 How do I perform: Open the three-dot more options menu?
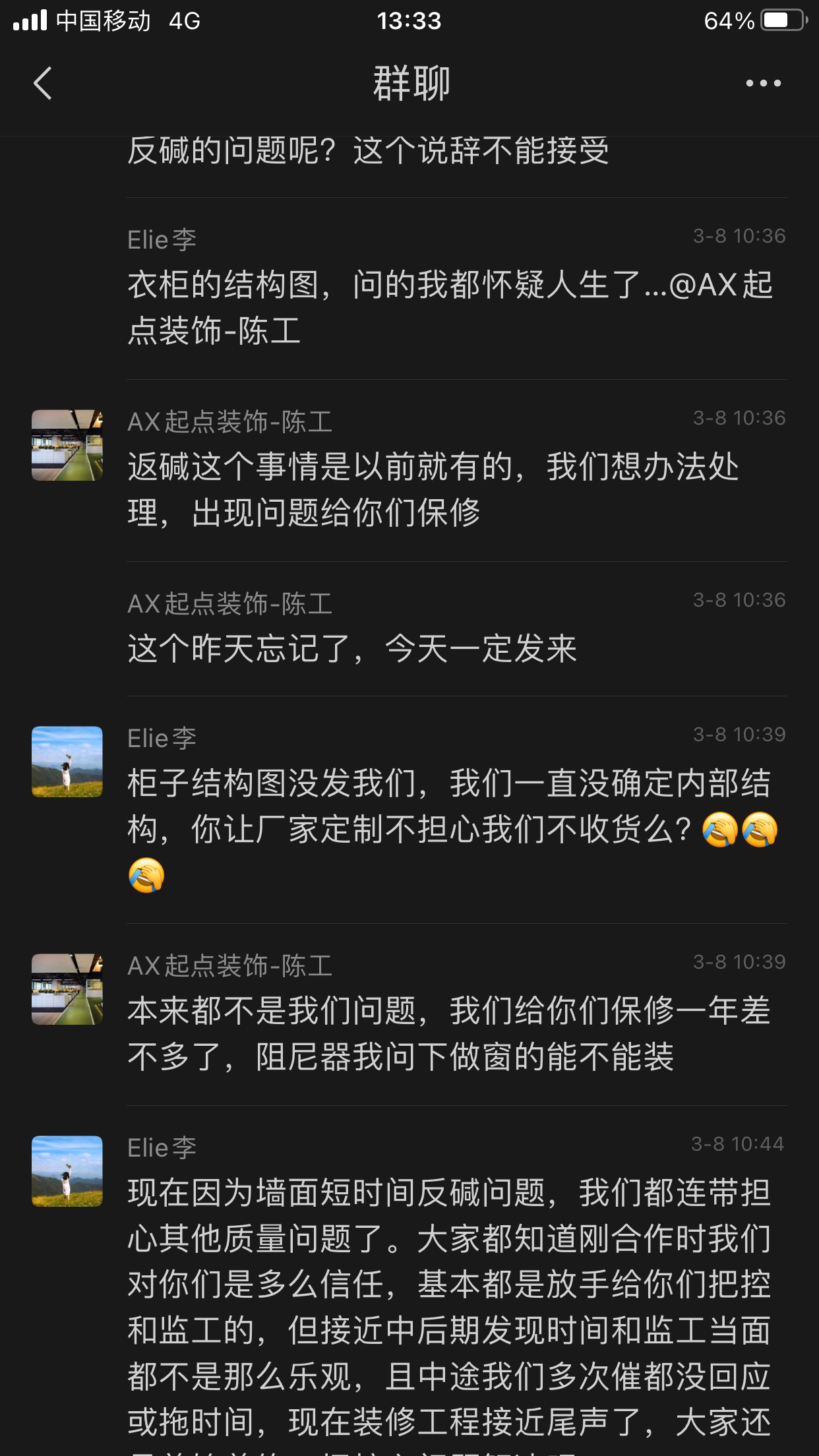763,84
